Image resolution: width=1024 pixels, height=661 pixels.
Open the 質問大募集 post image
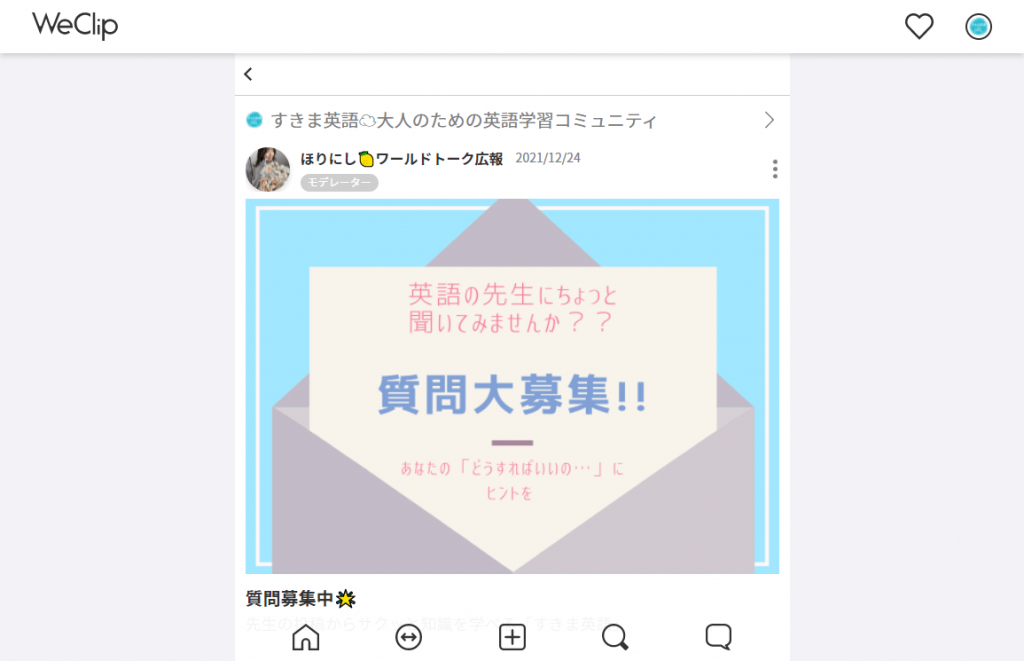(x=512, y=386)
